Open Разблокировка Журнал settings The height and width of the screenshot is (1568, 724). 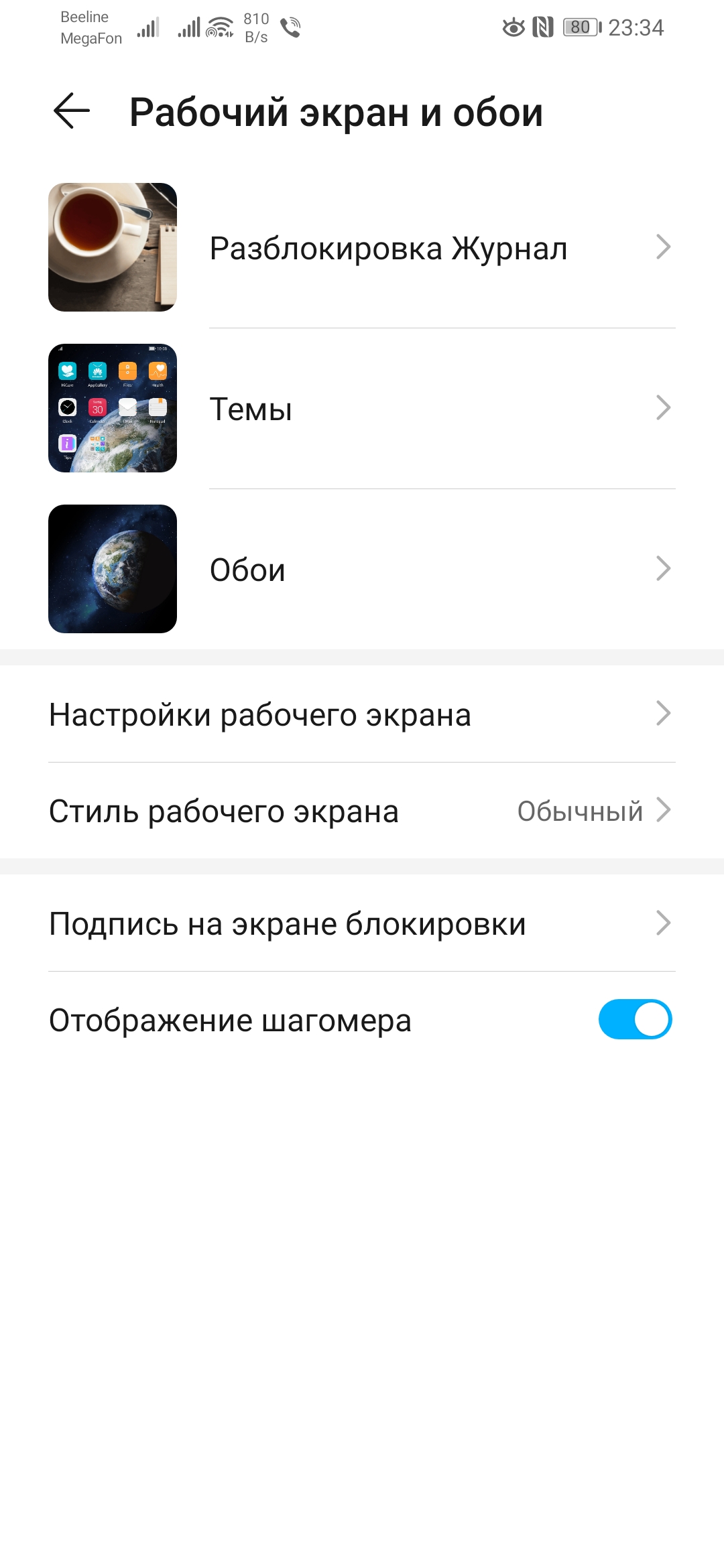pos(362,247)
